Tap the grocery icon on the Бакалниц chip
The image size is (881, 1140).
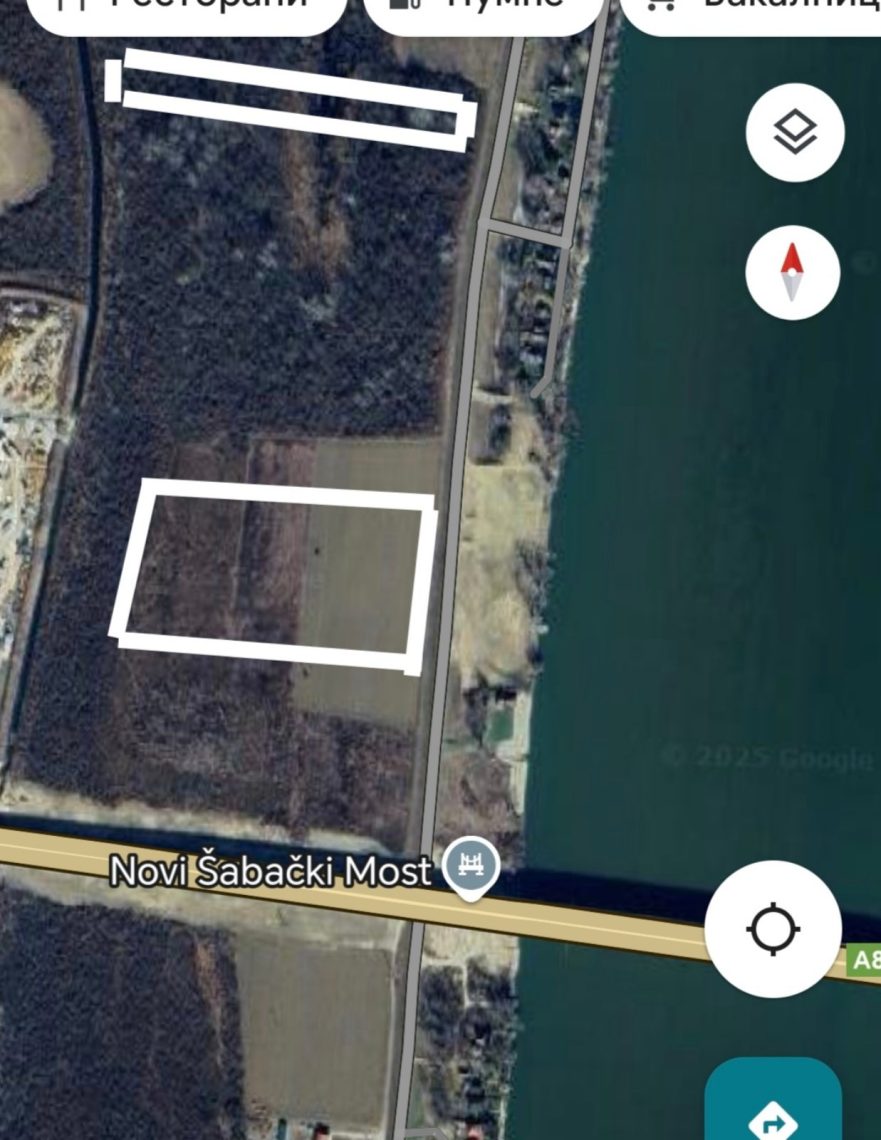(662, 6)
